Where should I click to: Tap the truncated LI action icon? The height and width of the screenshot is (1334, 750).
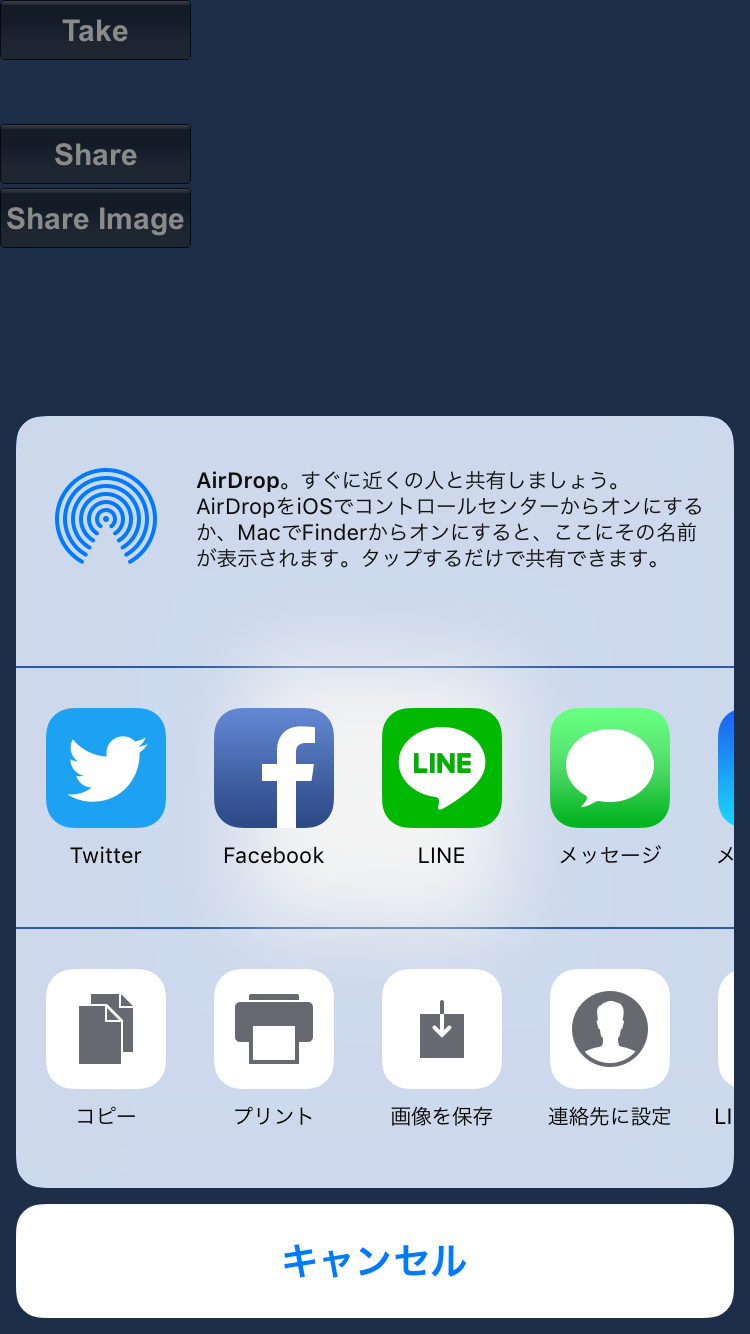pyautogui.click(x=735, y=1029)
